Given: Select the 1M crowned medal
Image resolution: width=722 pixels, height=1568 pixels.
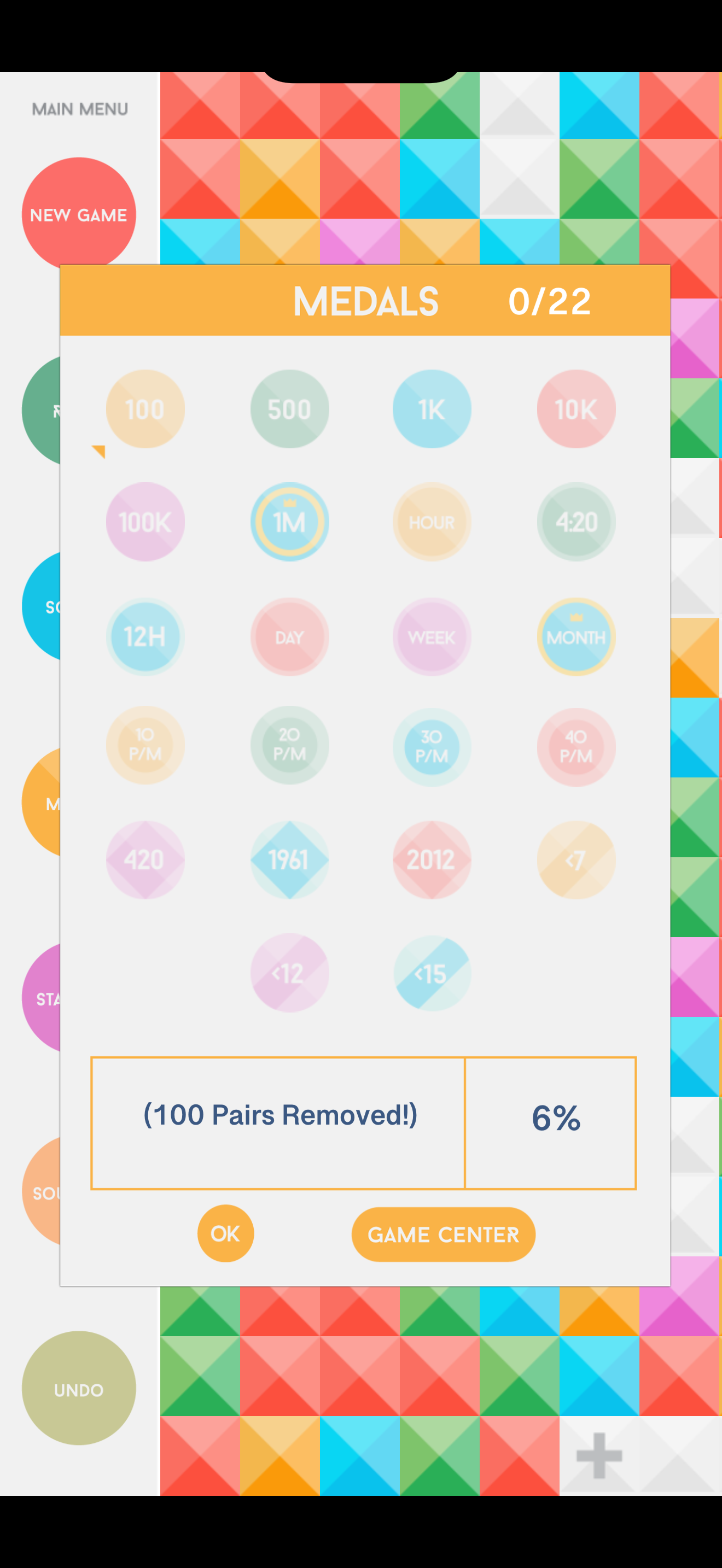Looking at the screenshot, I should pos(289,522).
